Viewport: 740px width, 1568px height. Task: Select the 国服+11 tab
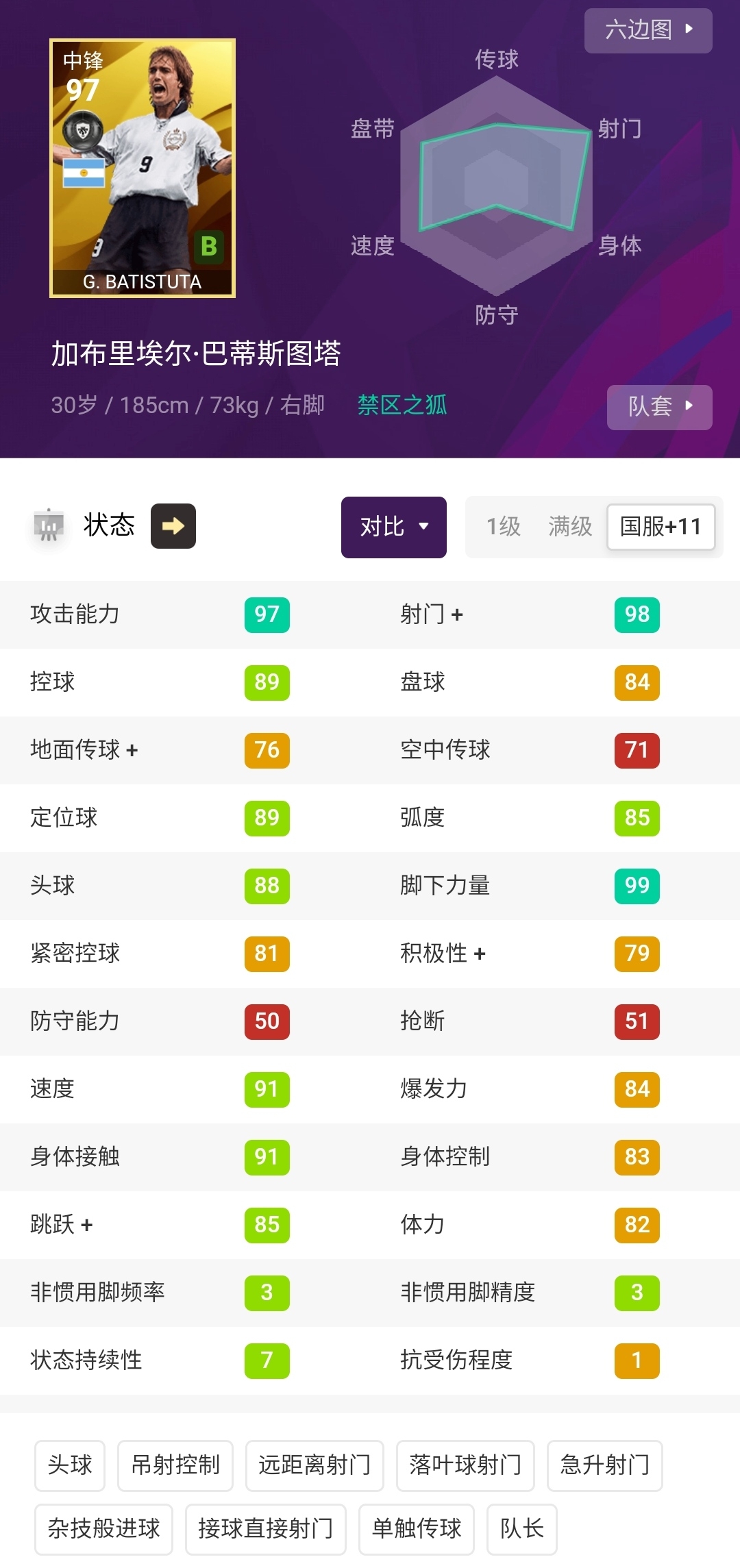pyautogui.click(x=661, y=527)
